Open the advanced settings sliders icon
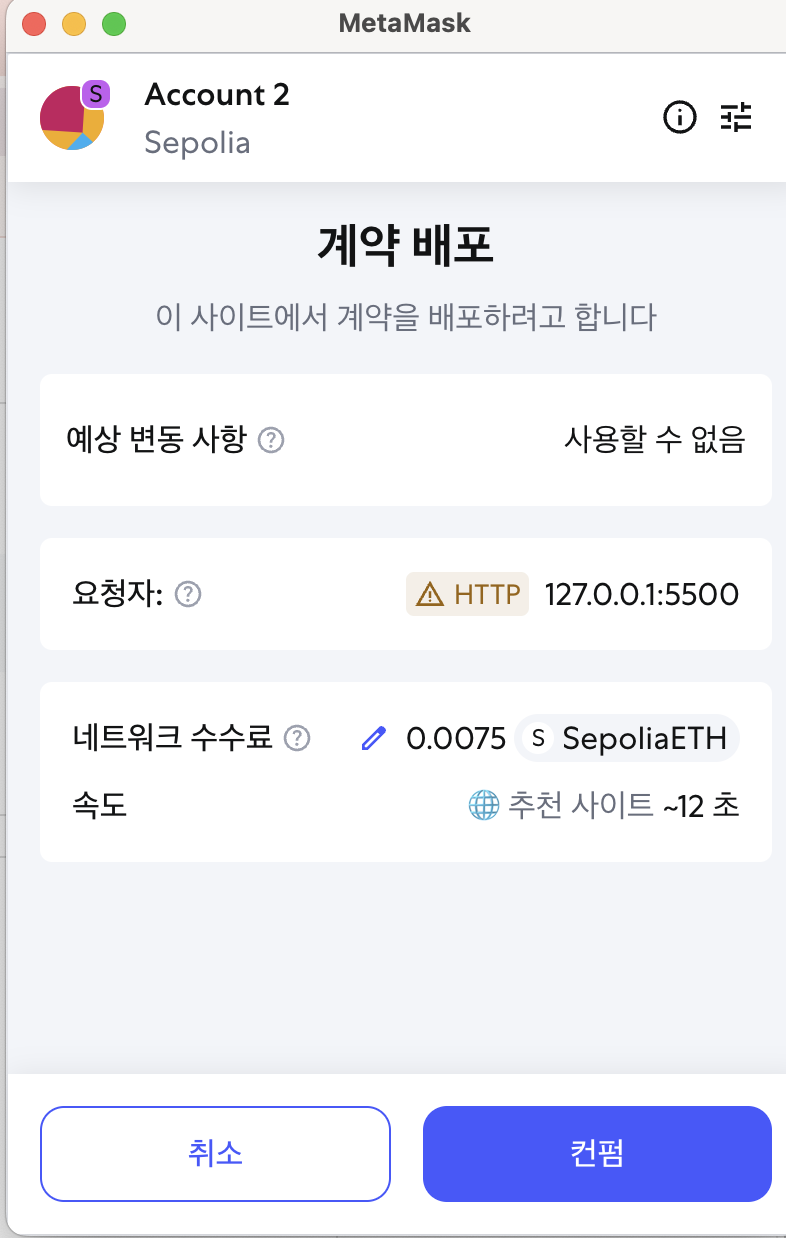This screenshot has height=1238, width=786. (737, 117)
